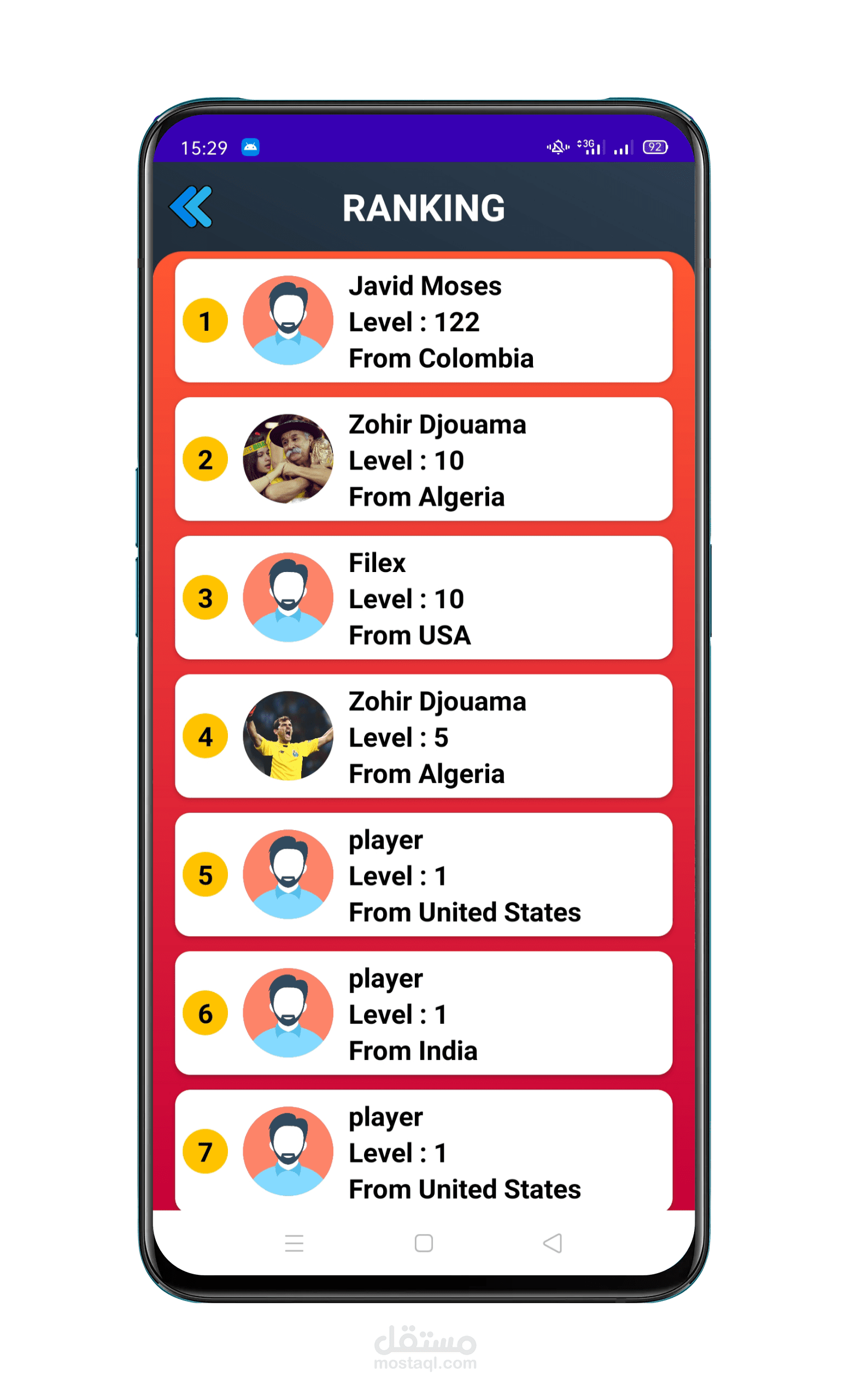
Task: Go back using the double-chevron arrow
Action: (191, 207)
